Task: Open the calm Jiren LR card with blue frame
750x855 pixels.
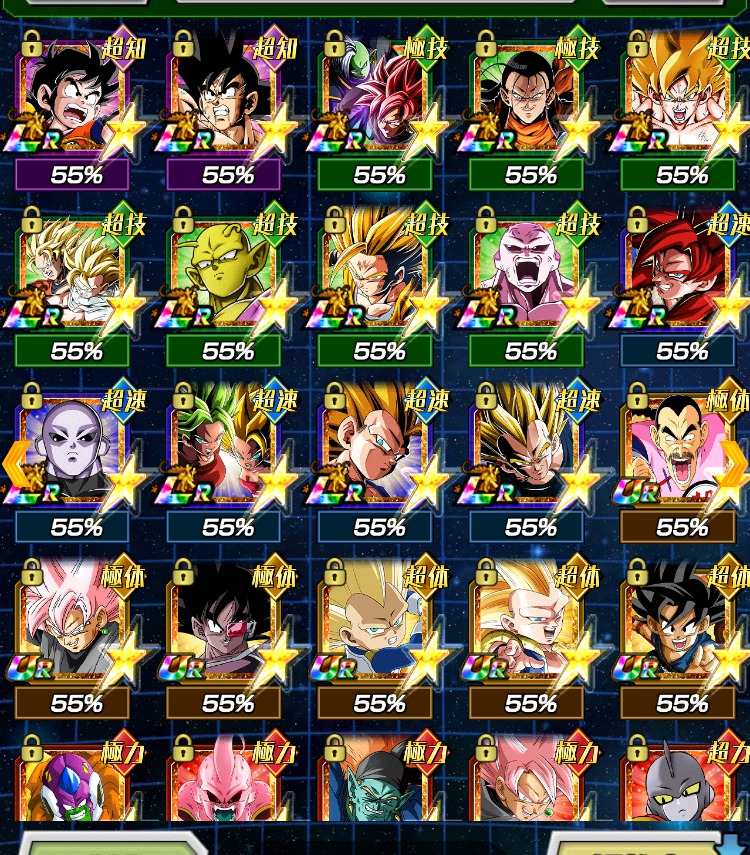Action: pyautogui.click(x=72, y=452)
